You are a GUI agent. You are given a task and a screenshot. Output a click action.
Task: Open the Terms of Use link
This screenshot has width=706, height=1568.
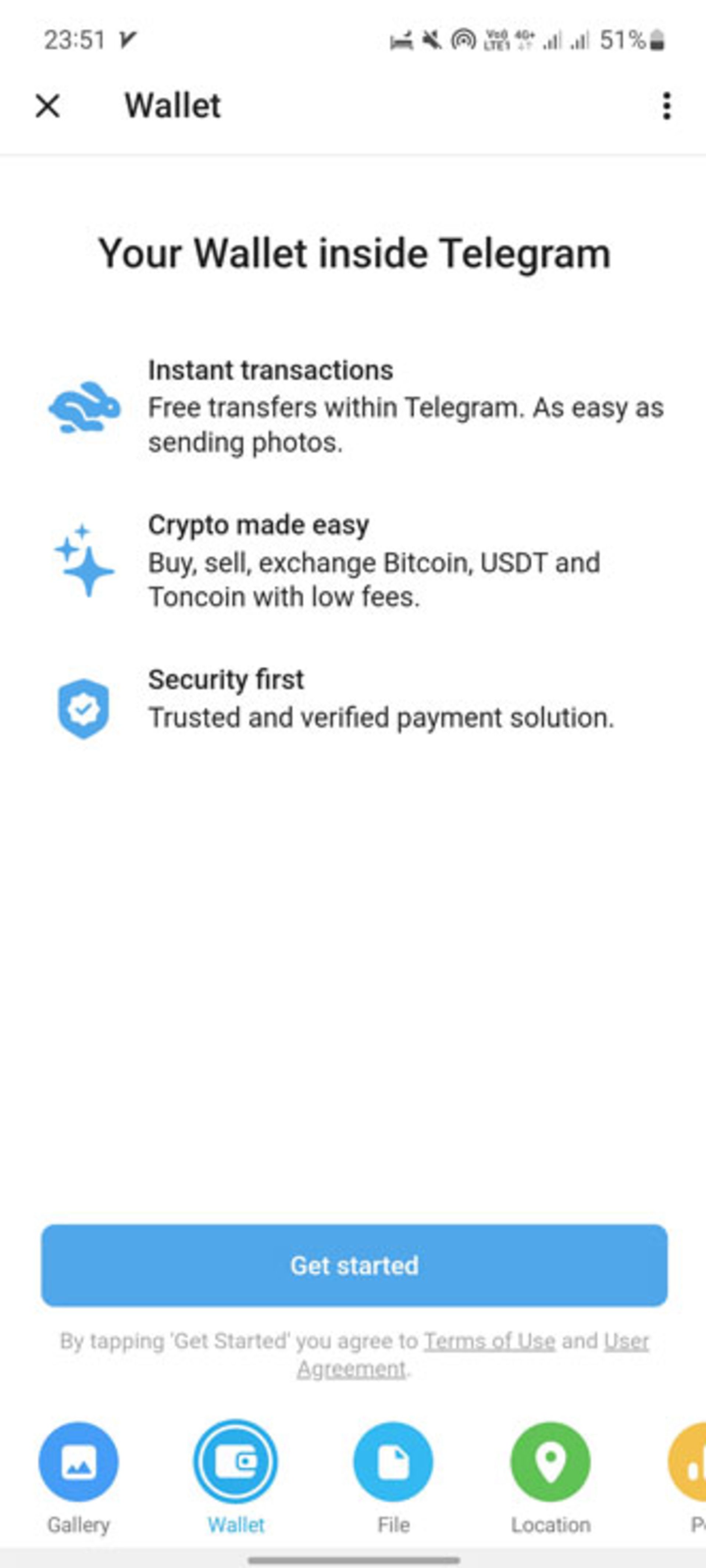pyautogui.click(x=489, y=1341)
